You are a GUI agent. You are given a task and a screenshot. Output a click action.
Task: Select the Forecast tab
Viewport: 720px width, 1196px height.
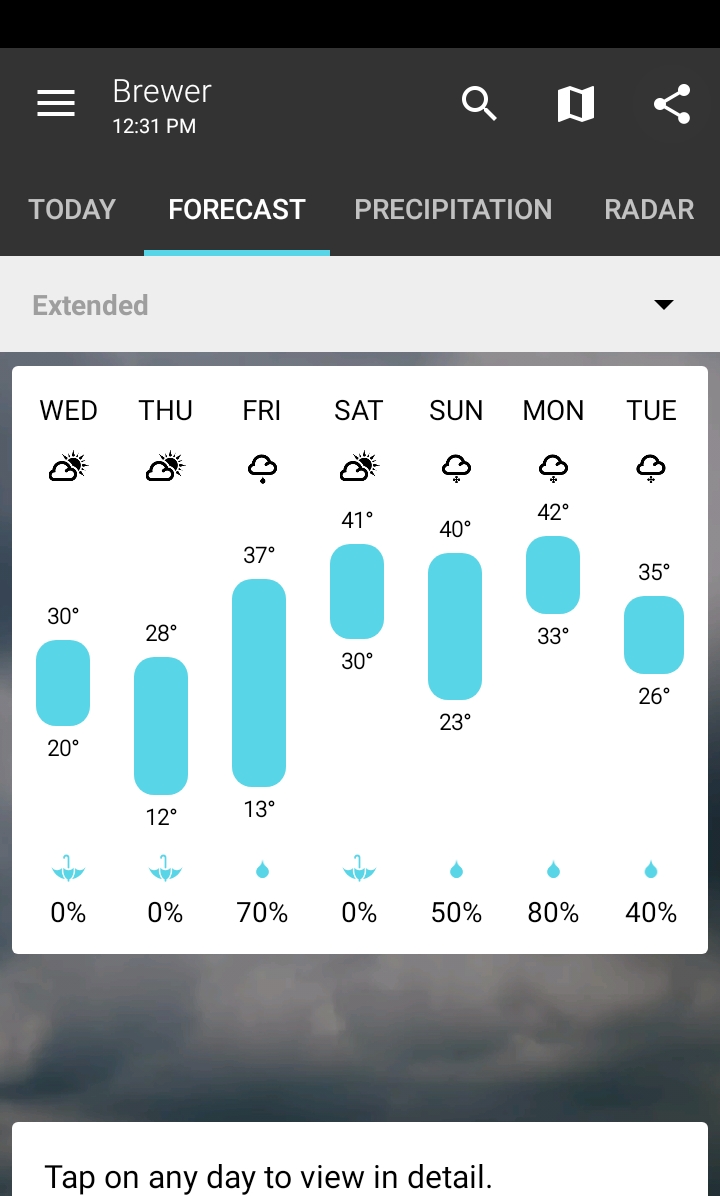tap(237, 209)
